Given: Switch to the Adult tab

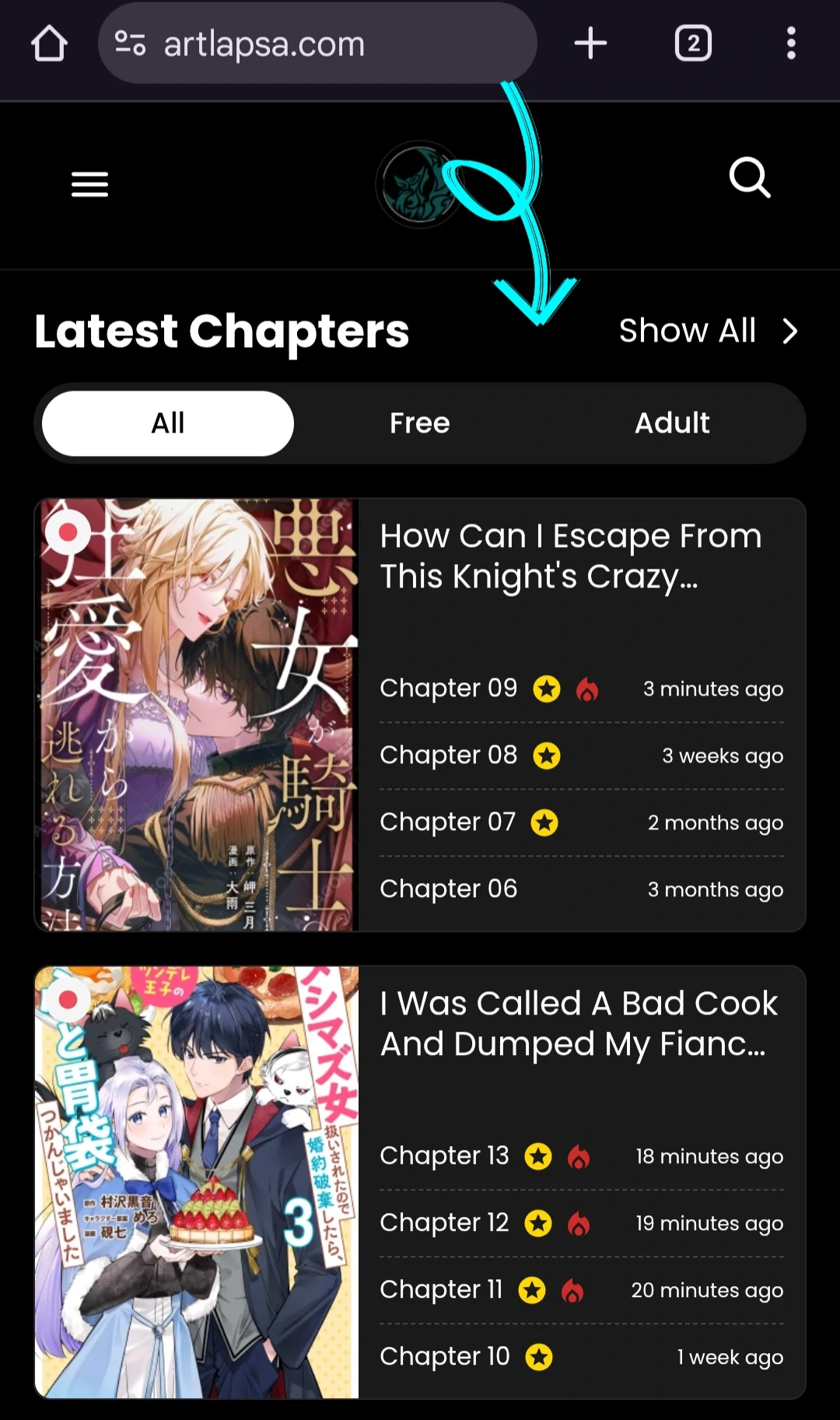Looking at the screenshot, I should click(x=672, y=423).
